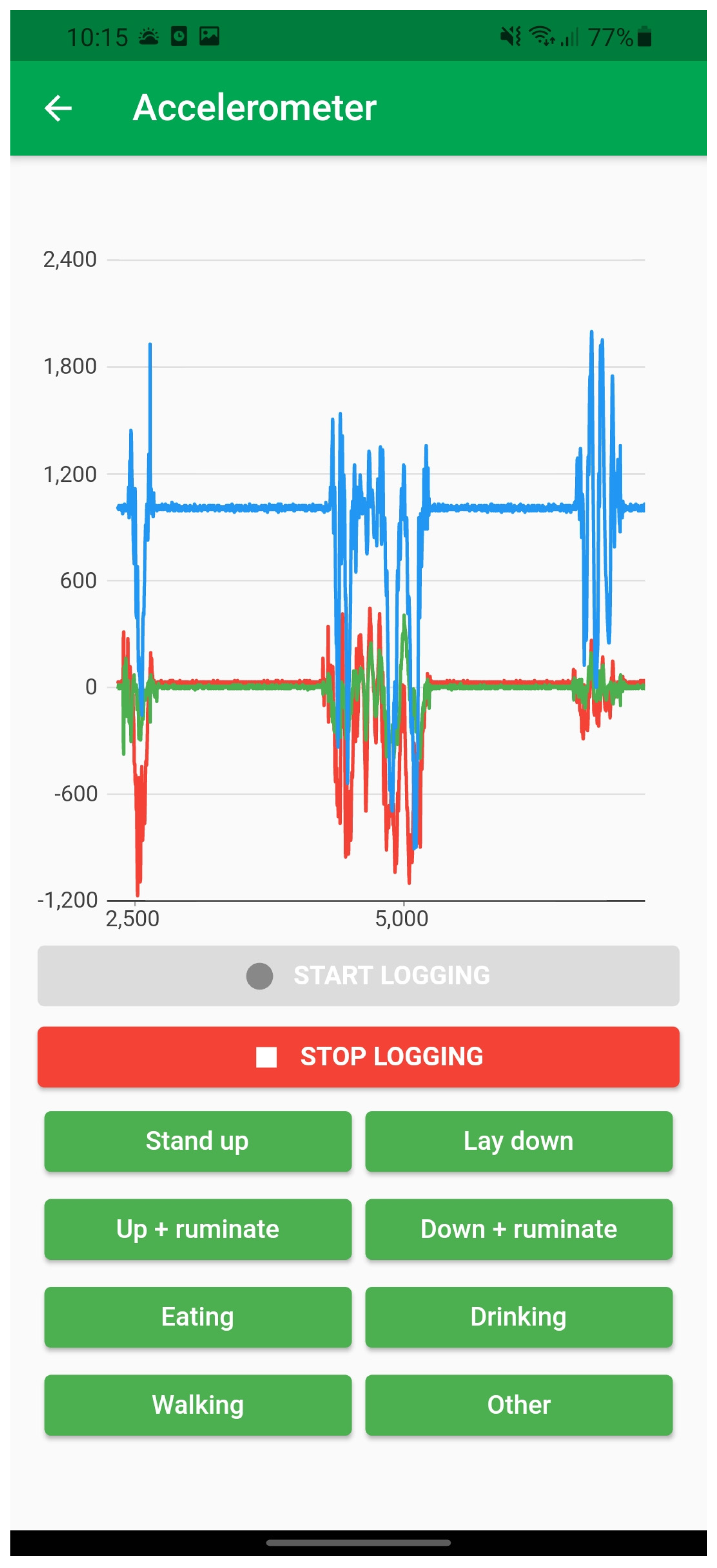Image resolution: width=717 pixels, height=1568 pixels.
Task: Tag current activity as Eating
Action: tap(197, 1317)
